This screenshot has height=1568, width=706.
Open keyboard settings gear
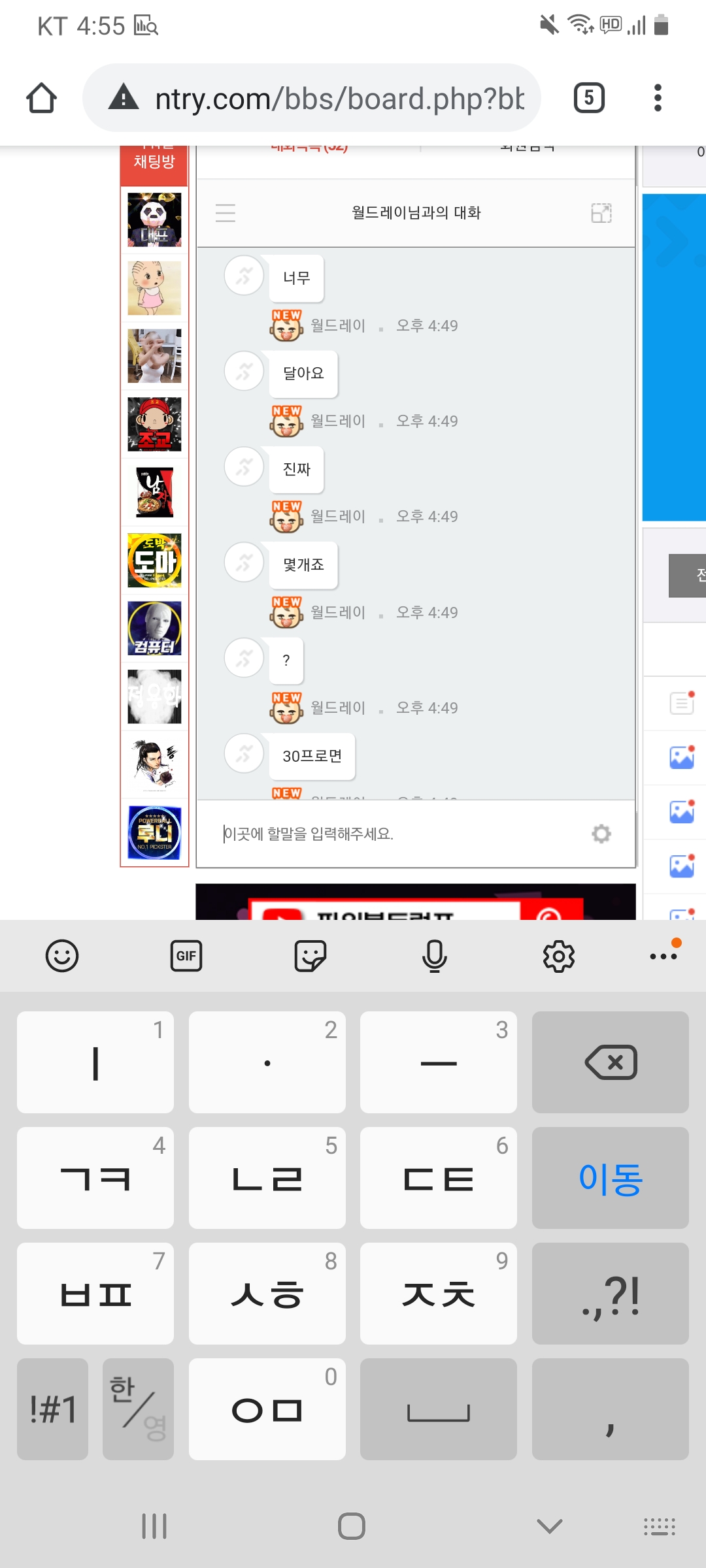point(559,956)
